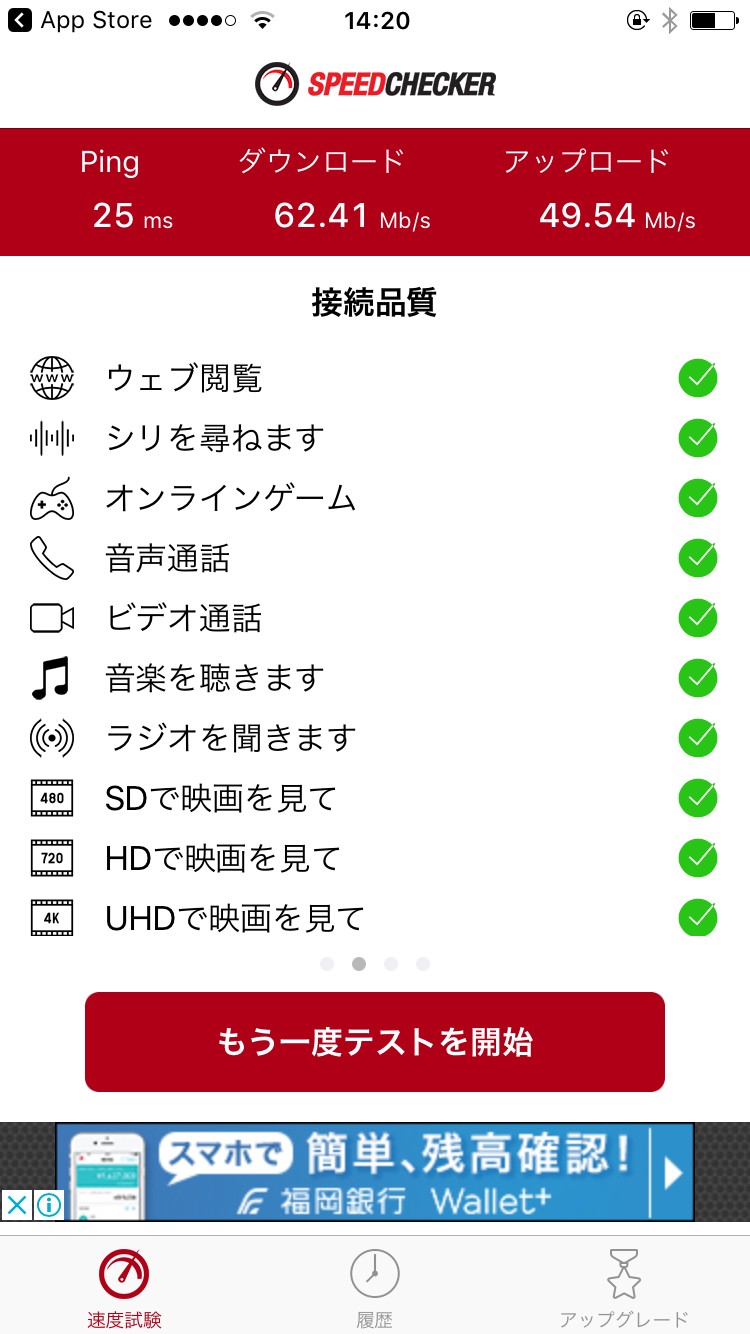
Task: Return to App Store via back arrow
Action: (20, 21)
